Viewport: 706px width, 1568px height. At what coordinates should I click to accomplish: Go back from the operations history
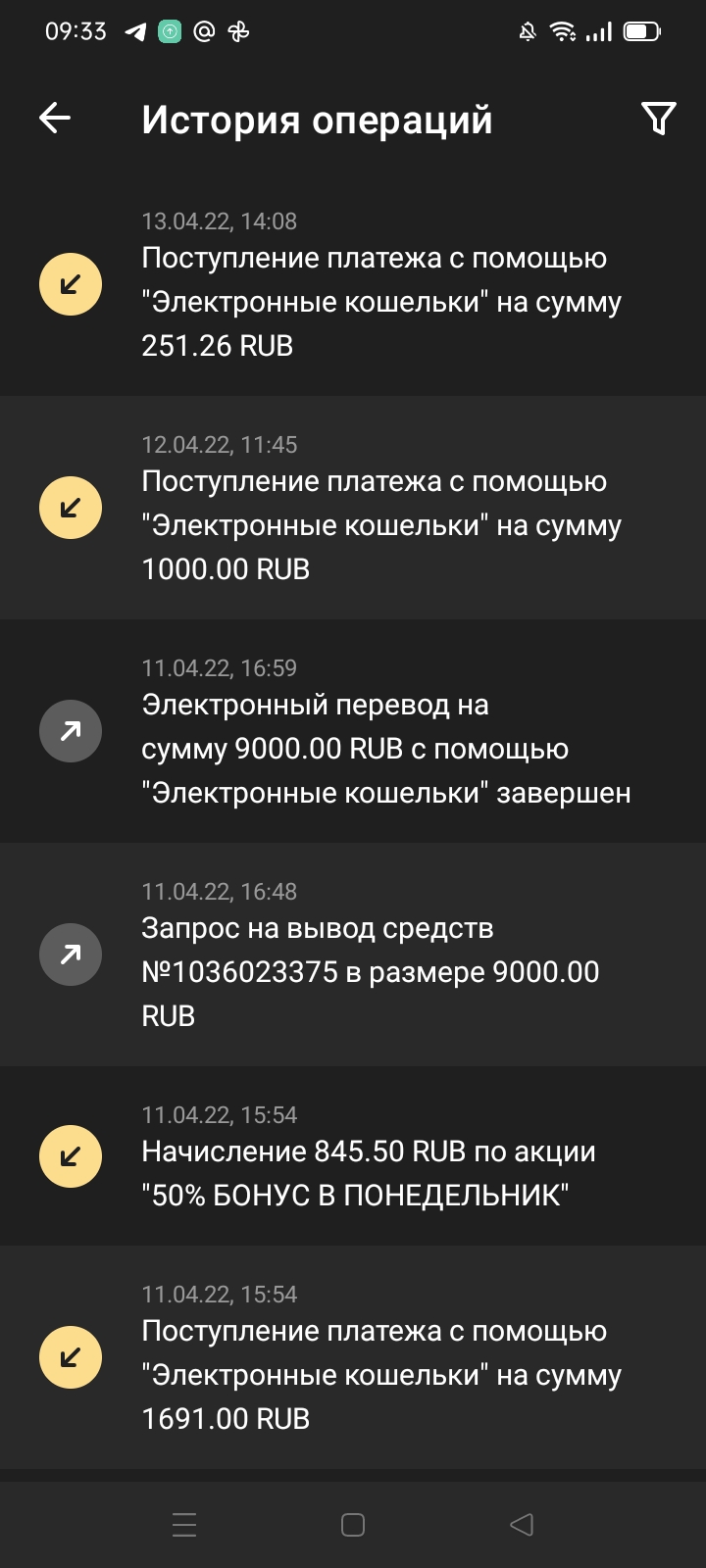[x=55, y=119]
